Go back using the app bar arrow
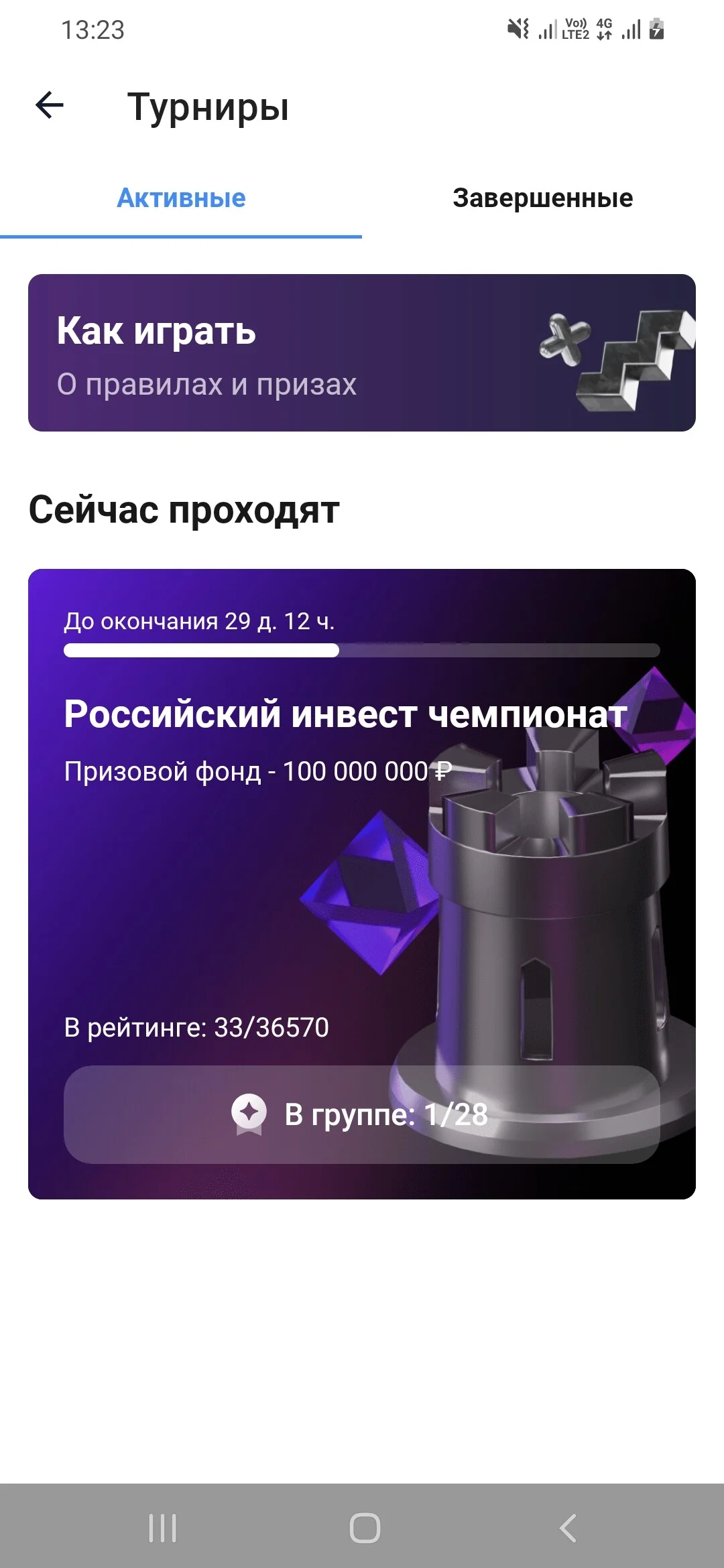This screenshot has height=1568, width=724. pyautogui.click(x=50, y=105)
